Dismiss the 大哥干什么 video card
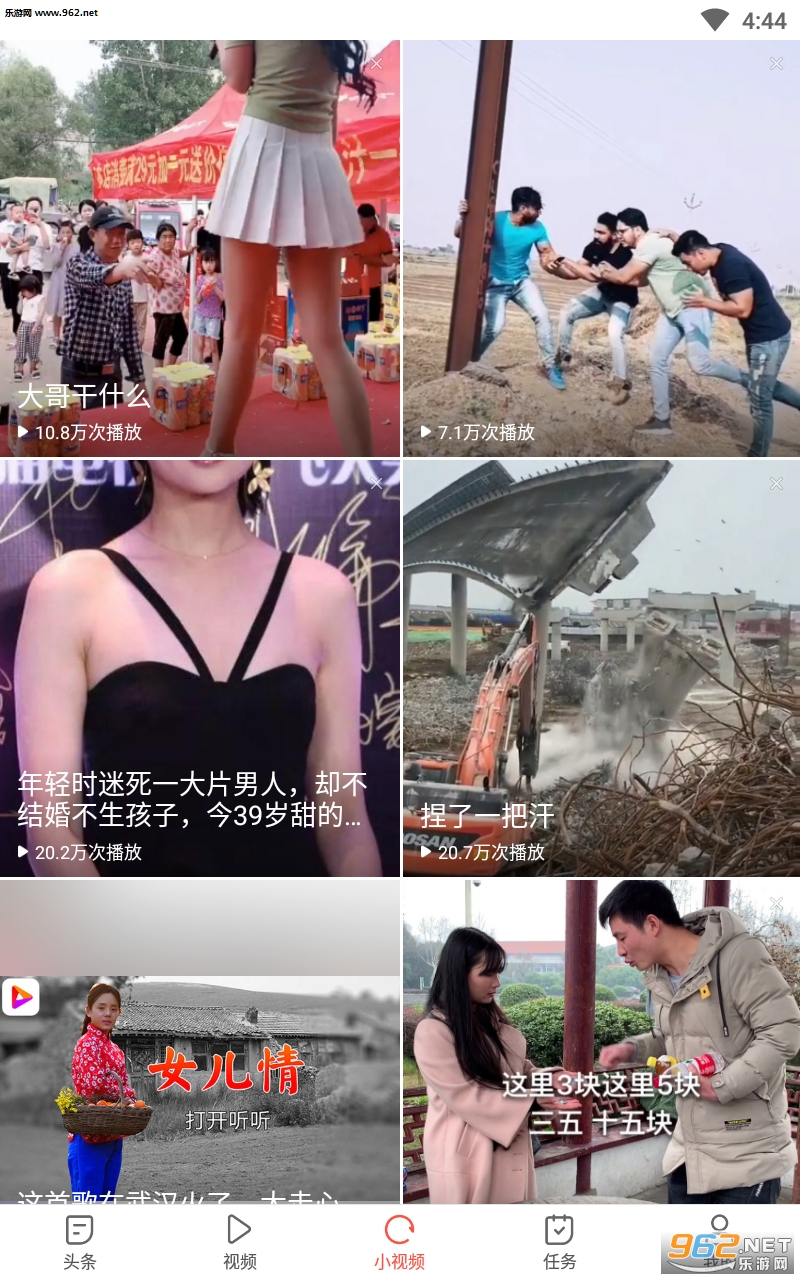This screenshot has width=800, height=1280. (376, 64)
